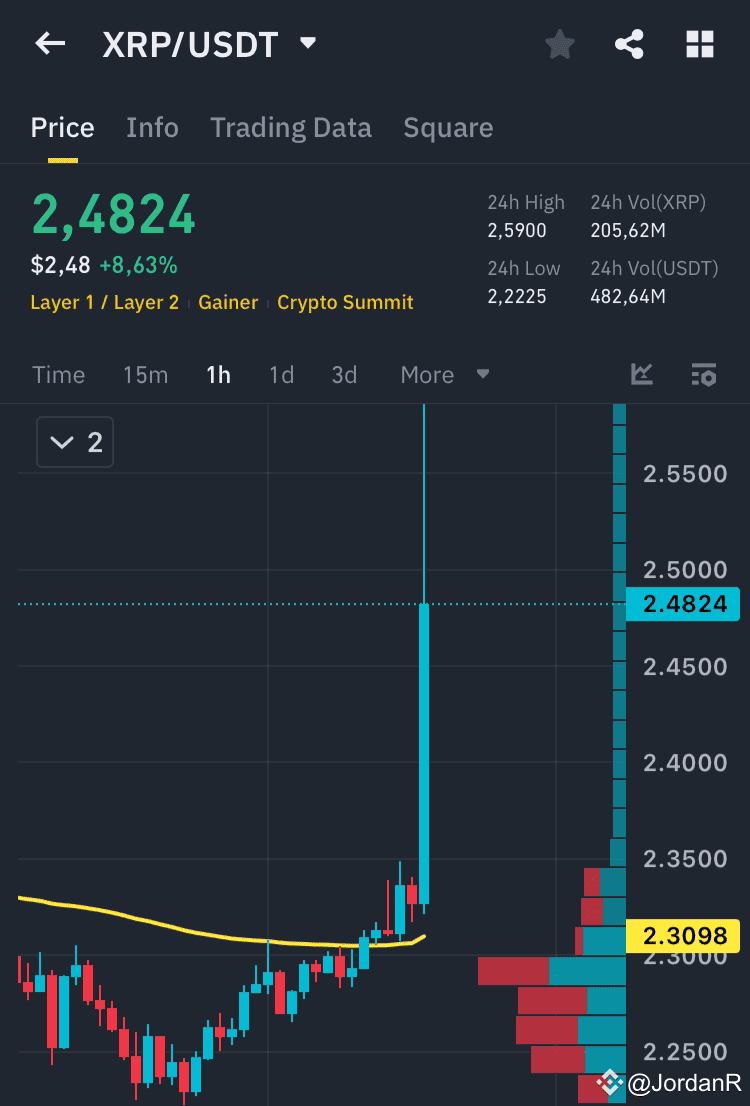Add XRP/USDT to favorites via star icon
The height and width of the screenshot is (1106, 750).
click(559, 43)
